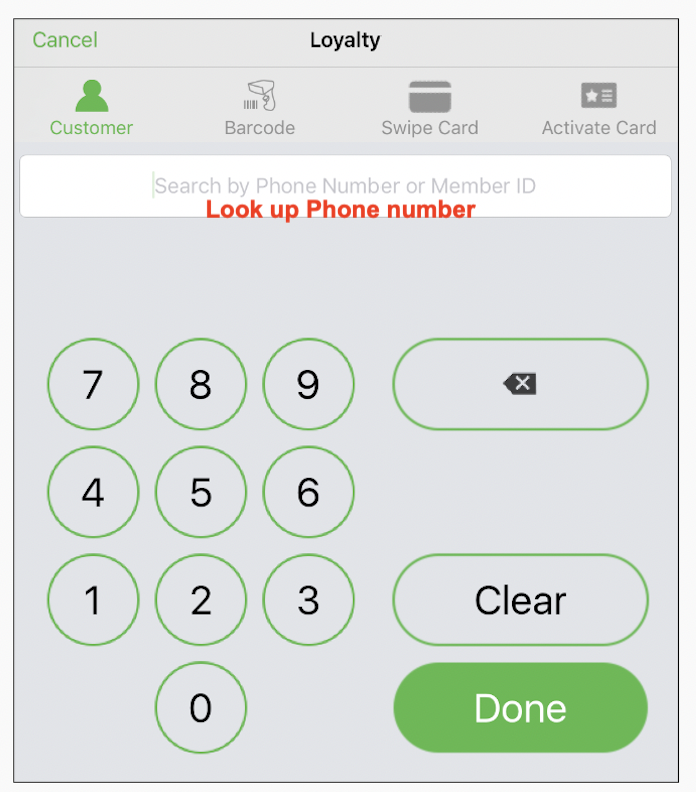
Task: Open the Activate Card tab
Action: (598, 109)
